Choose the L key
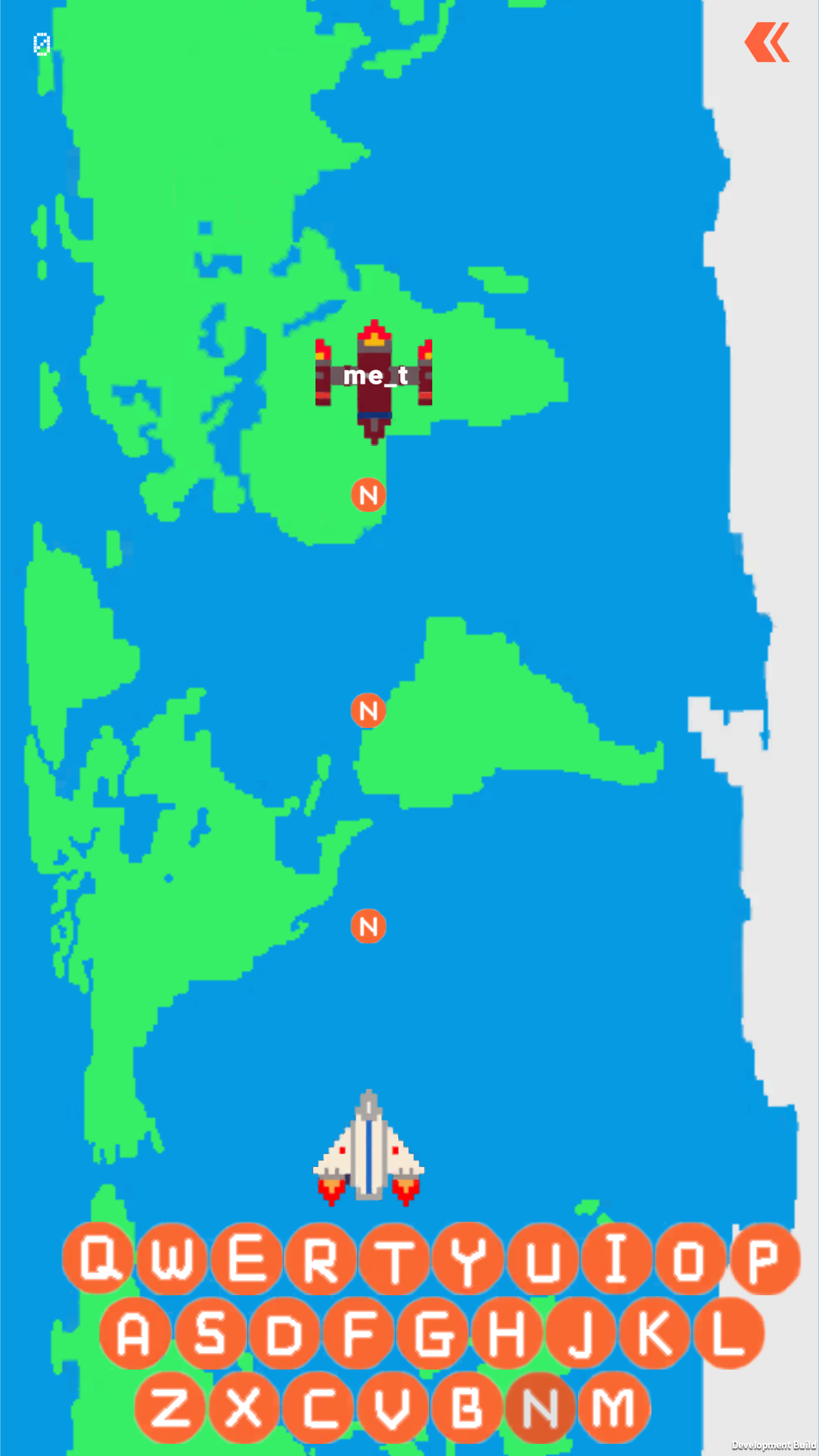Image resolution: width=819 pixels, height=1456 pixels. point(728,1333)
